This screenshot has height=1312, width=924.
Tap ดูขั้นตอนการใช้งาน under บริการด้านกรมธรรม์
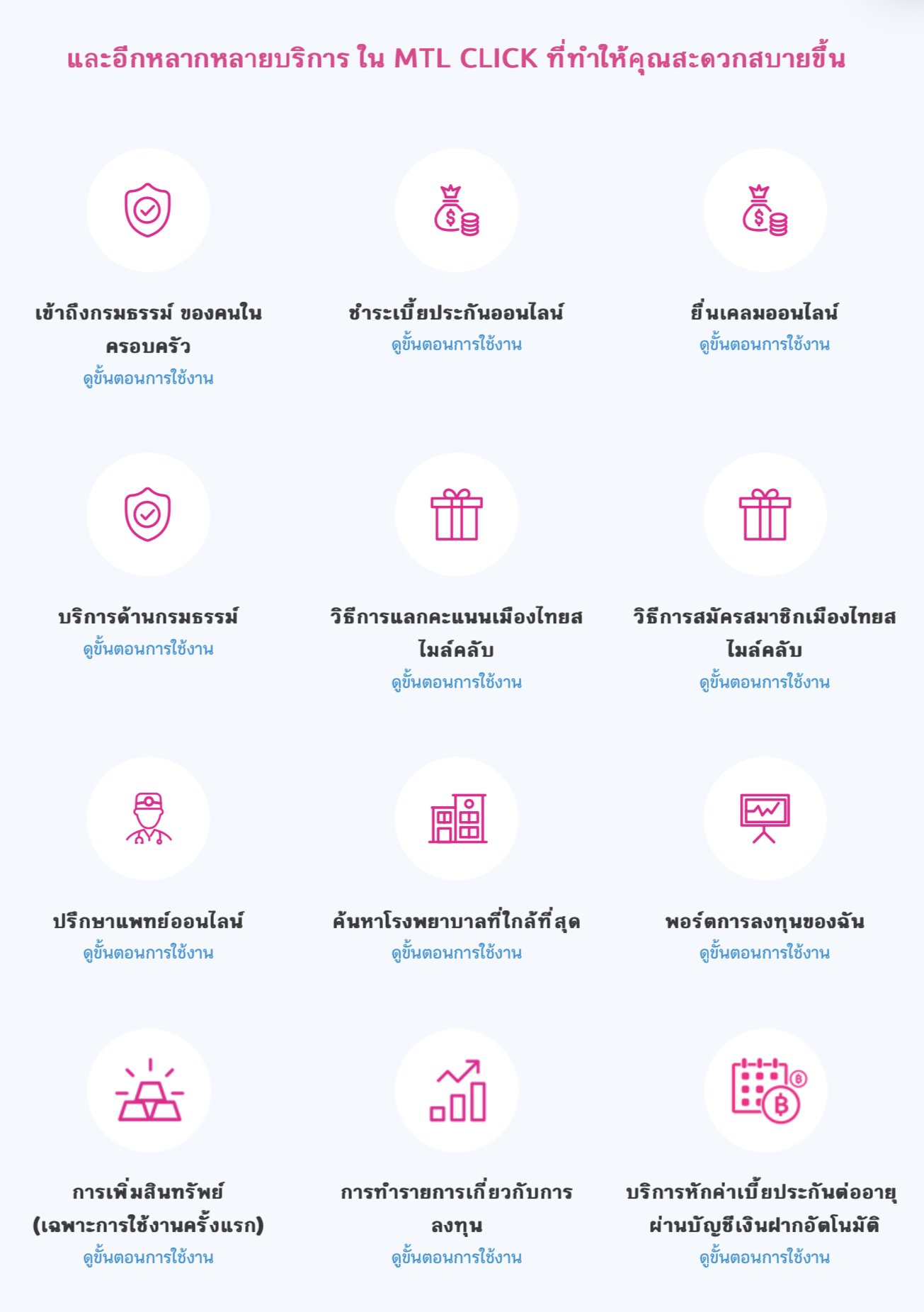point(148,649)
